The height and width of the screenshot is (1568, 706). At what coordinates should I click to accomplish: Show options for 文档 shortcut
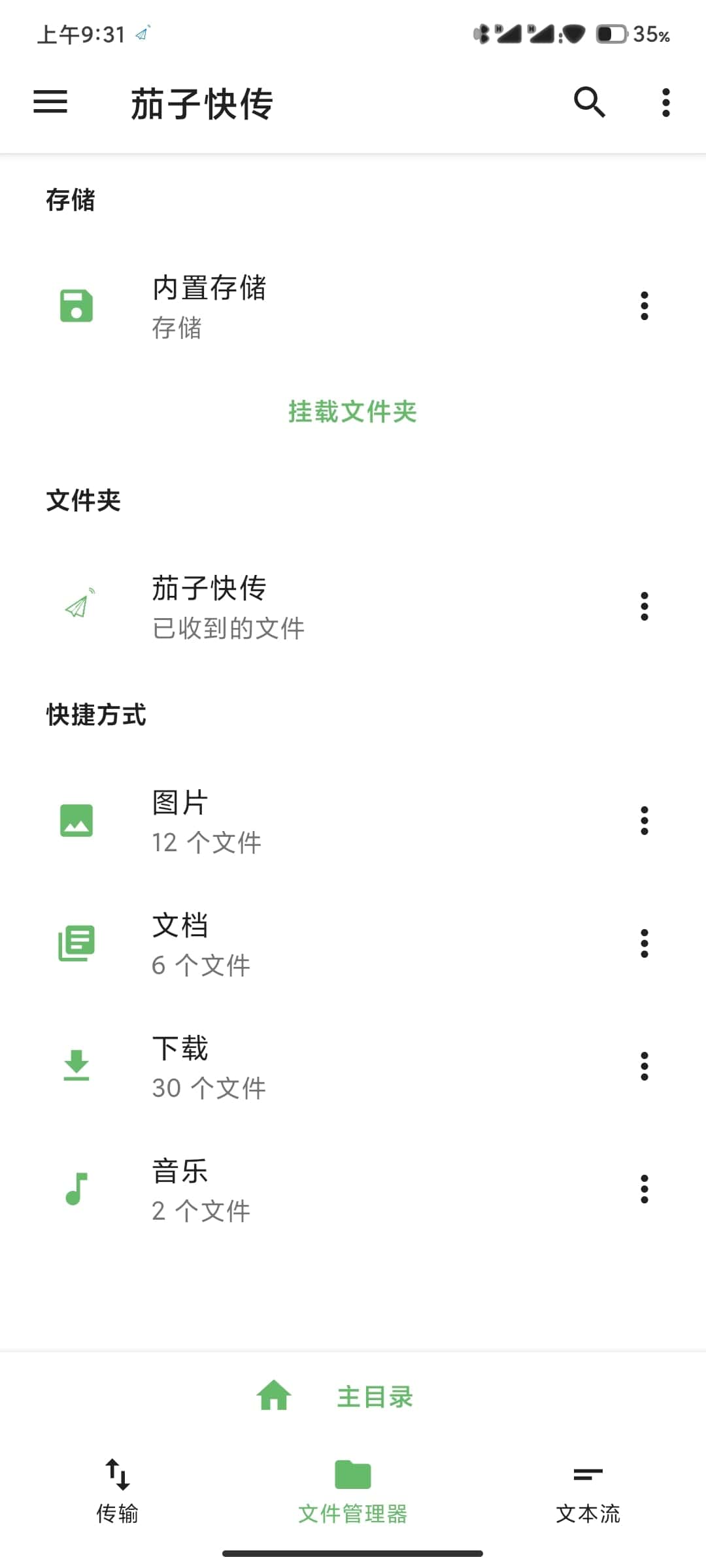(x=644, y=943)
